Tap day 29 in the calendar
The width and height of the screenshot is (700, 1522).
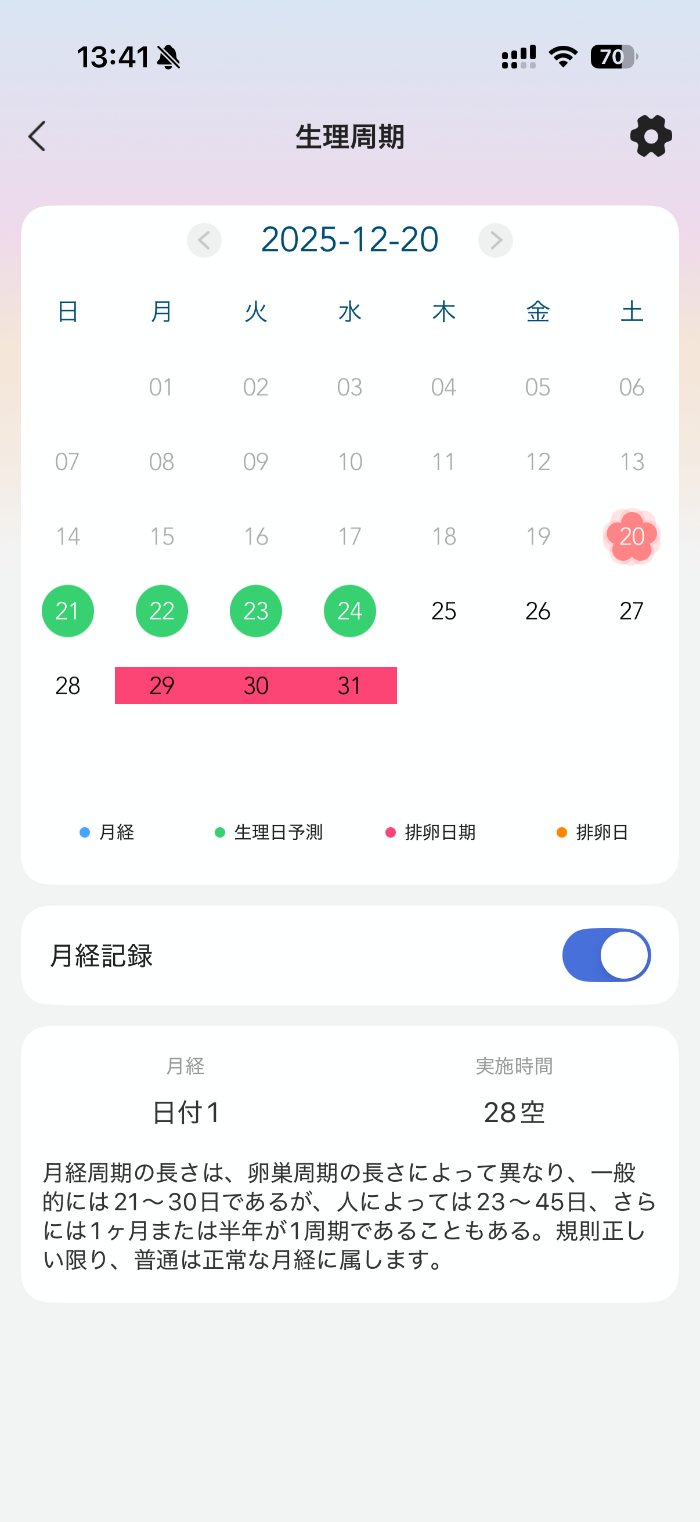click(162, 686)
